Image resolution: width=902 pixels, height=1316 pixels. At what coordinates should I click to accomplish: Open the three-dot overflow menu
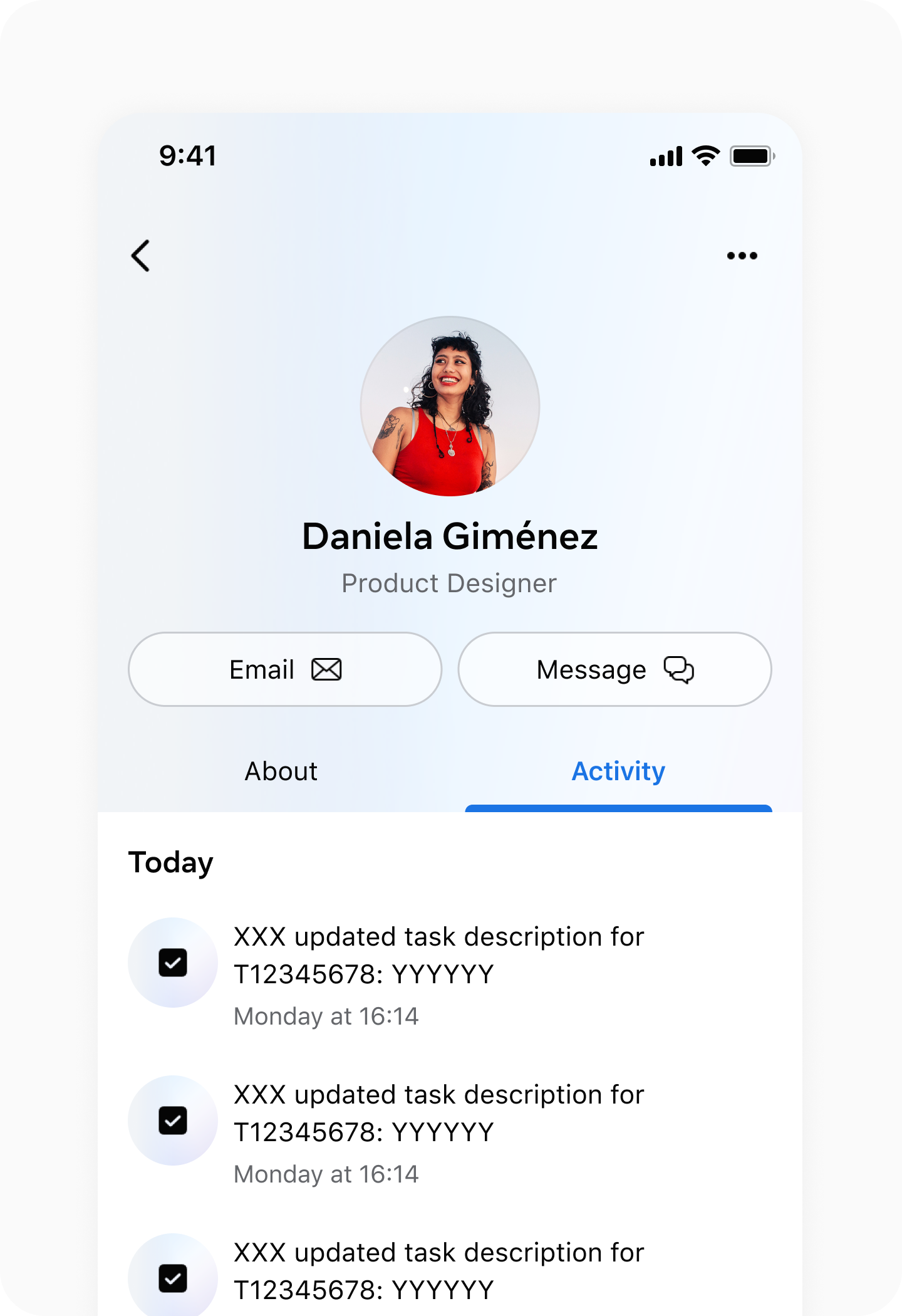point(742,256)
